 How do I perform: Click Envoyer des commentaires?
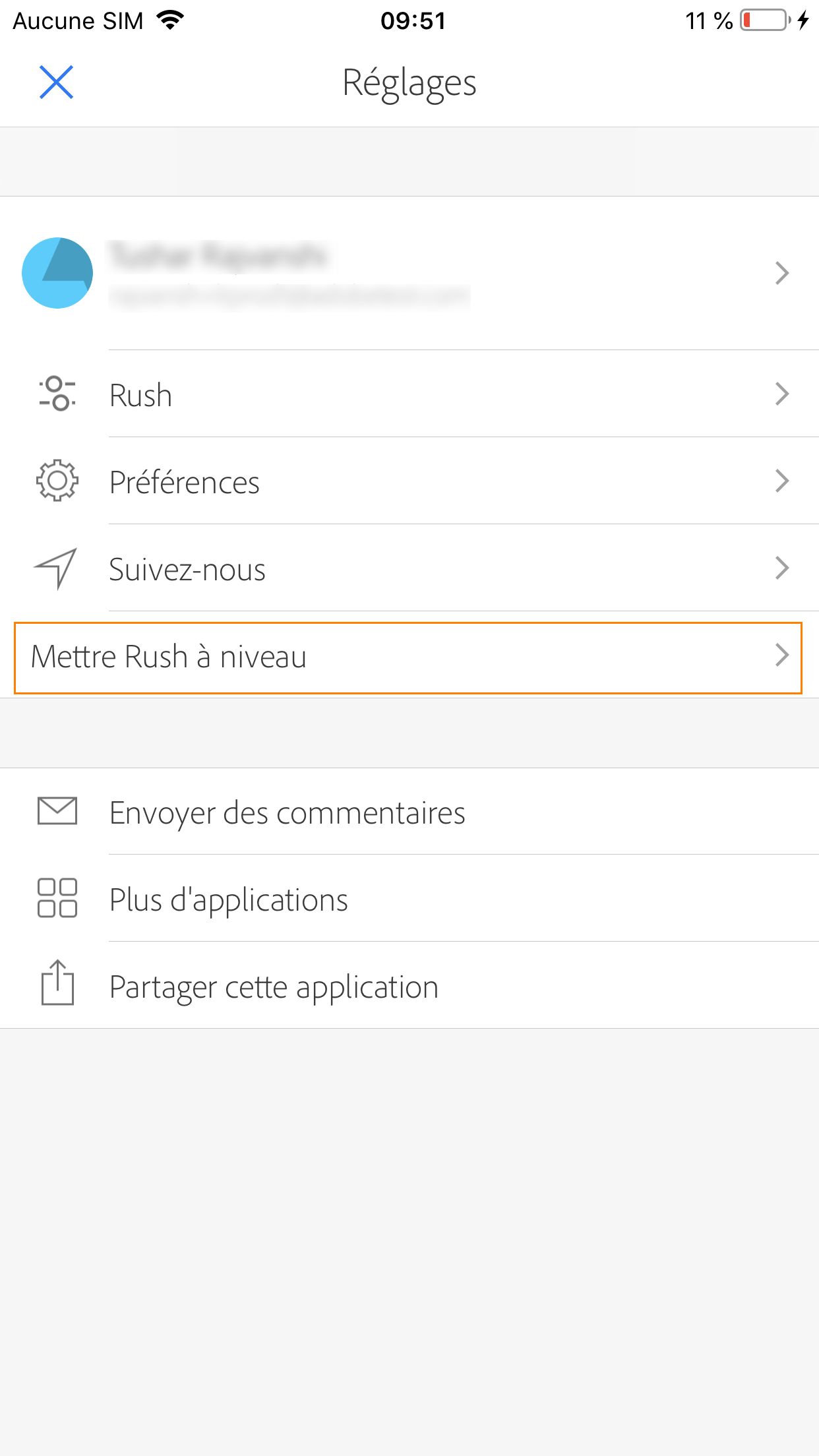coord(288,812)
